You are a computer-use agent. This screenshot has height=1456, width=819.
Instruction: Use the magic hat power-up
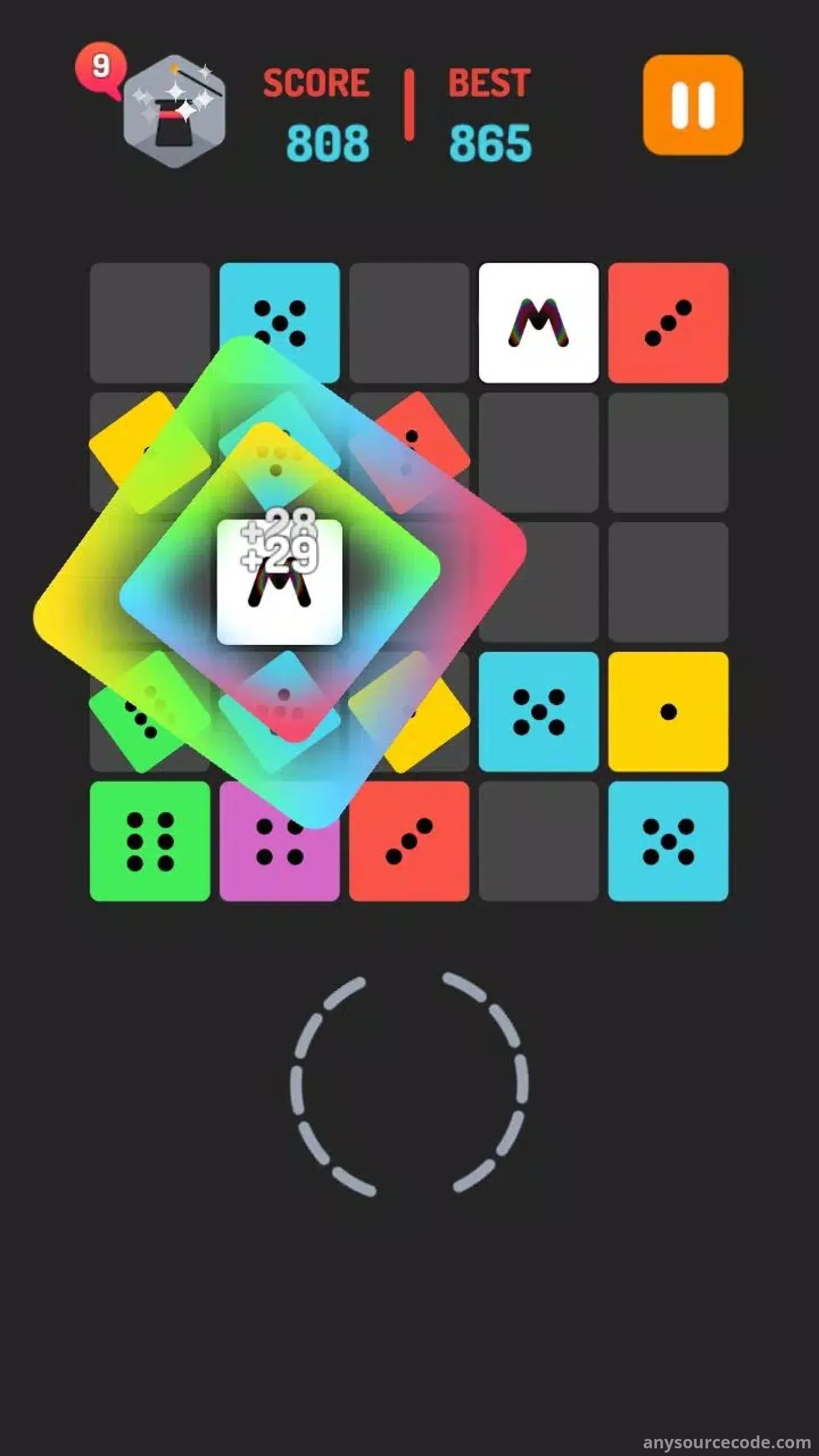point(174,112)
